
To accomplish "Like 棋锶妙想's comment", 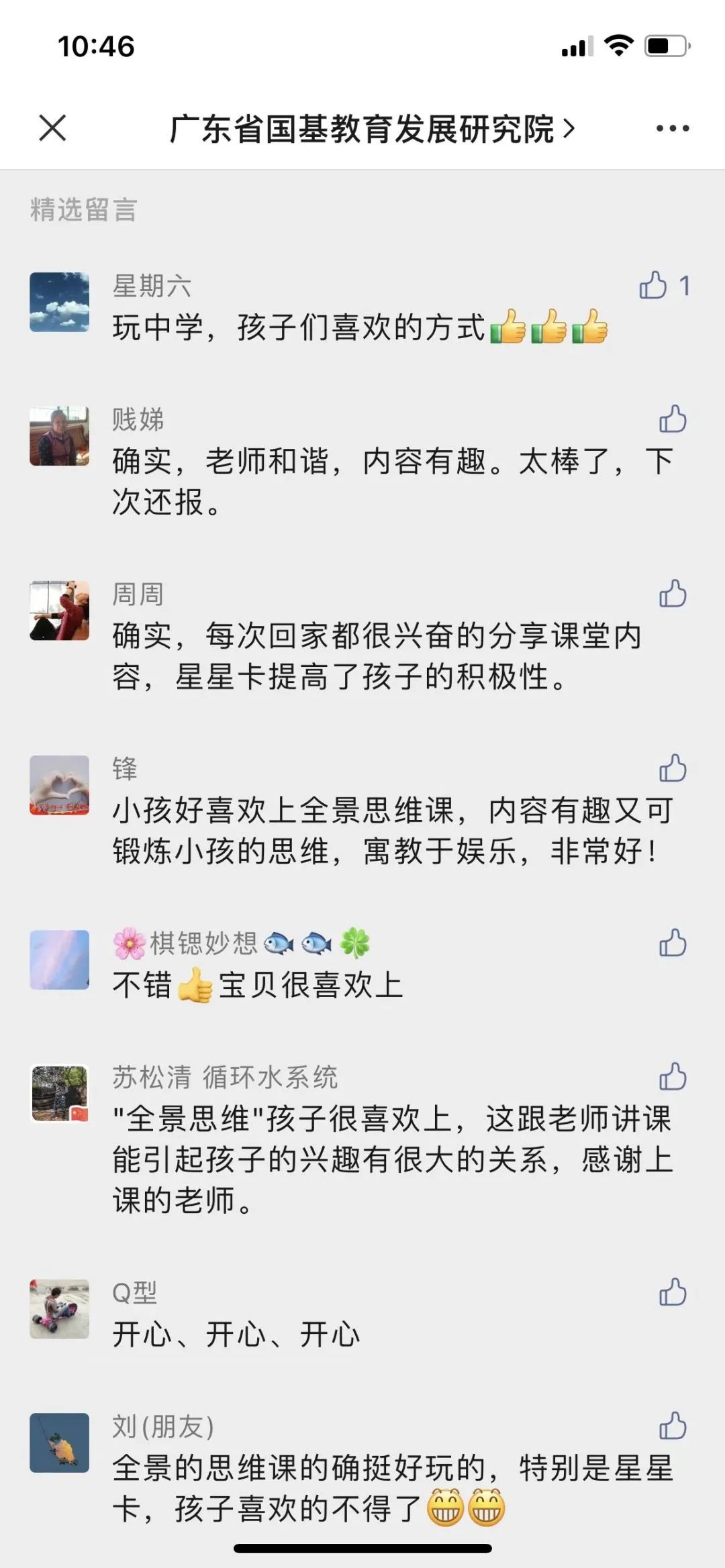I will (672, 943).
